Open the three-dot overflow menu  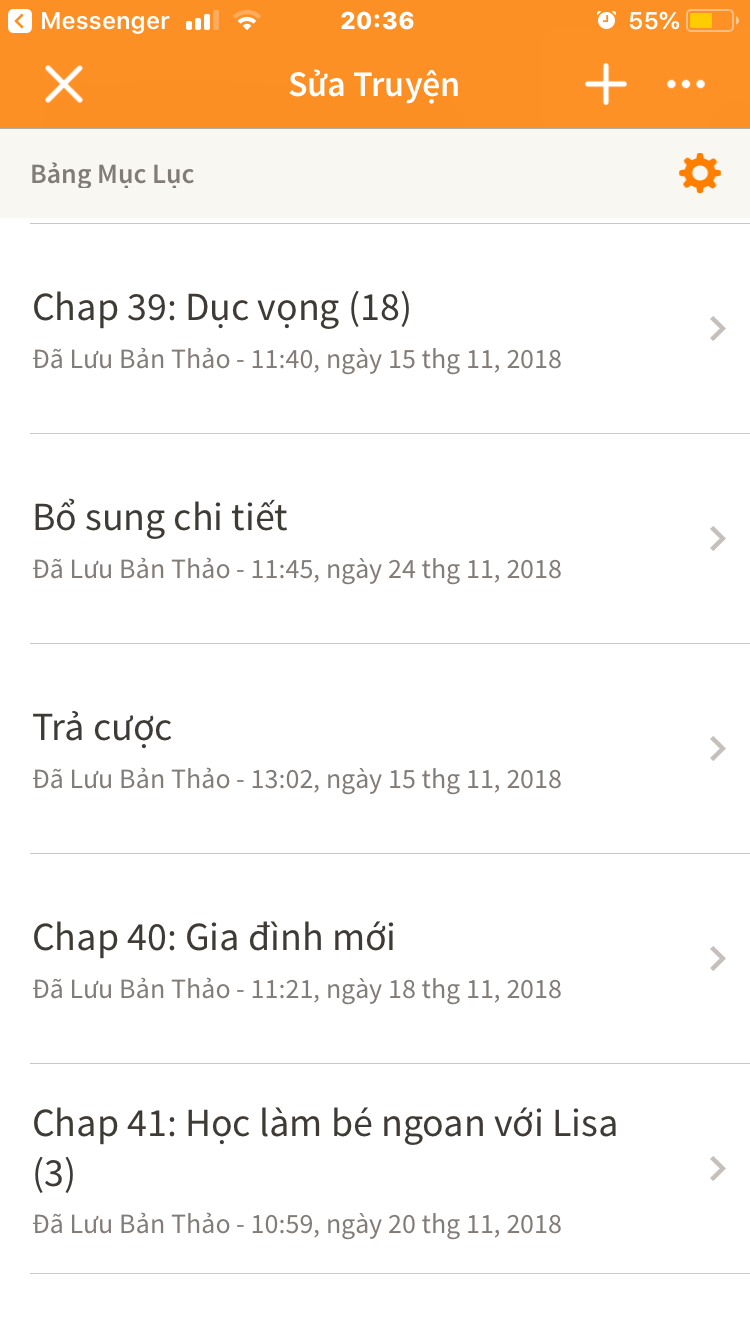click(686, 85)
